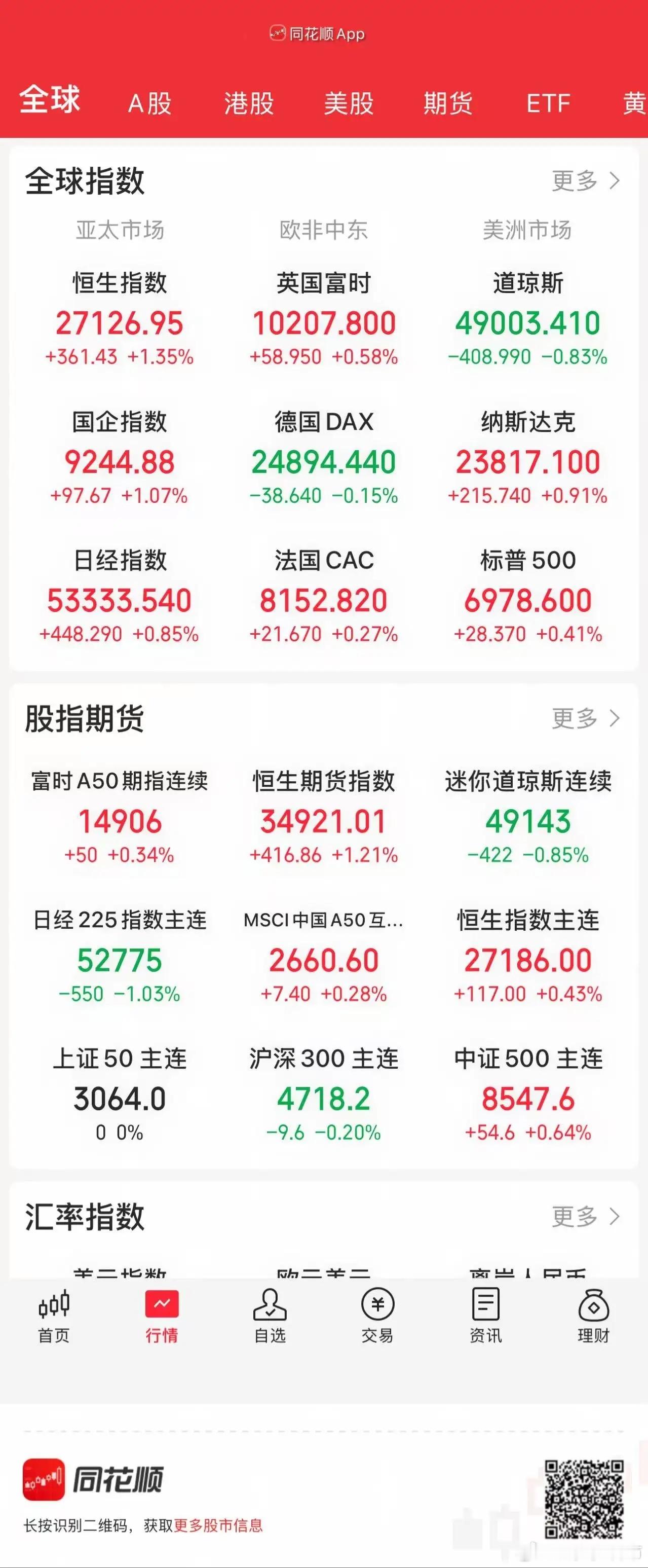Switch to the ETF tab
Viewport: 648px width, 1568px height.
point(548,103)
